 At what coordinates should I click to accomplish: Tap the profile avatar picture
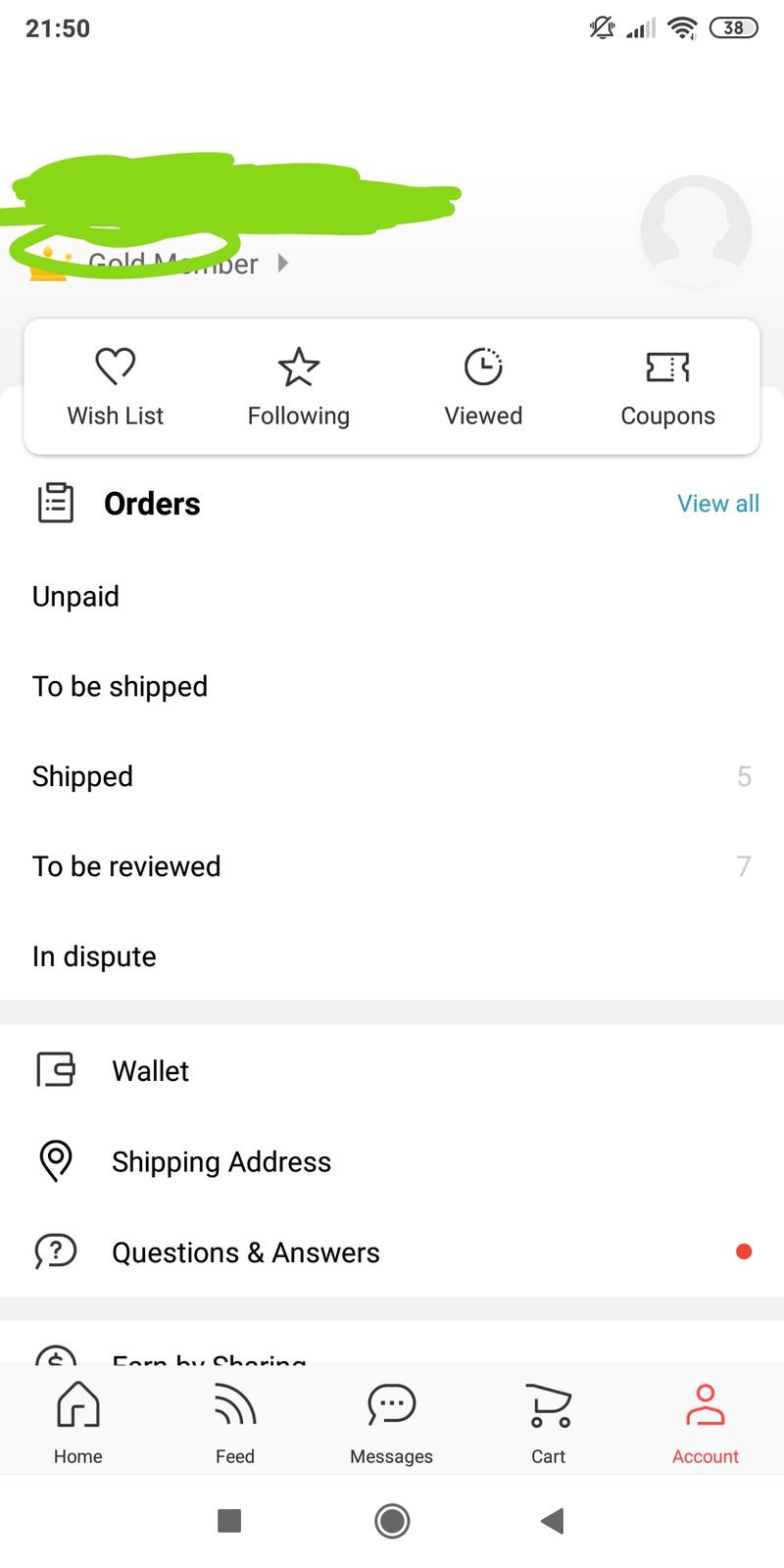(696, 231)
